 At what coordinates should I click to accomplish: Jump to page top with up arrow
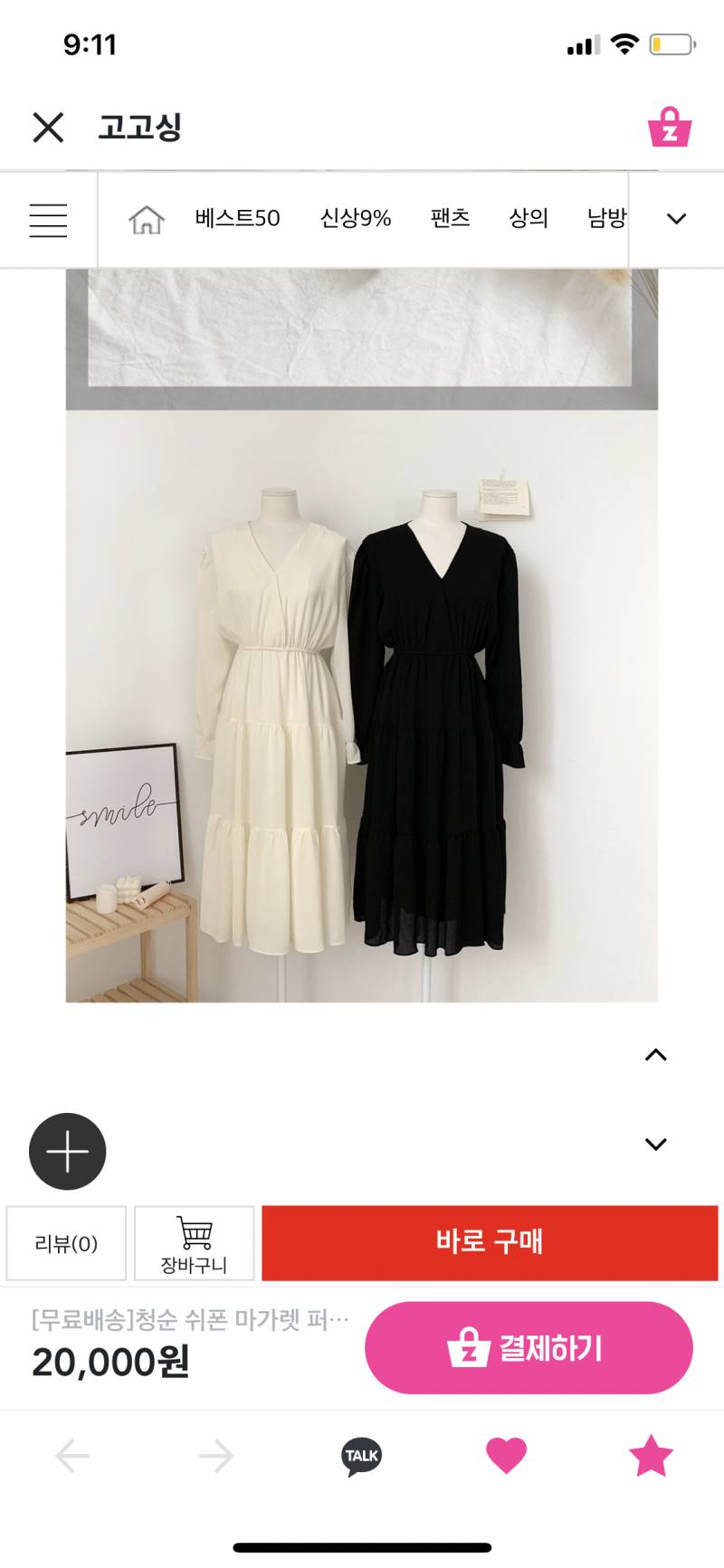[655, 1055]
